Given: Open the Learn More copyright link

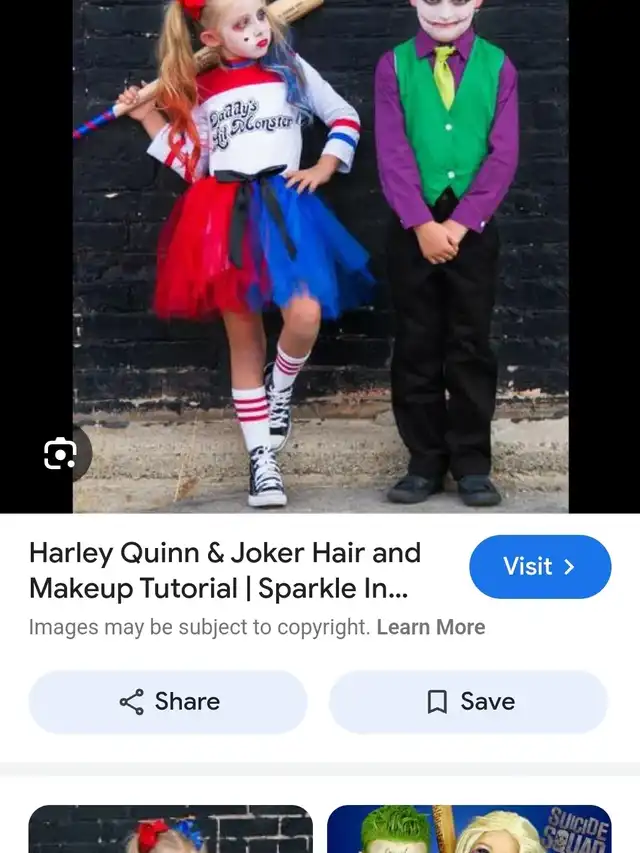Looking at the screenshot, I should 431,627.
